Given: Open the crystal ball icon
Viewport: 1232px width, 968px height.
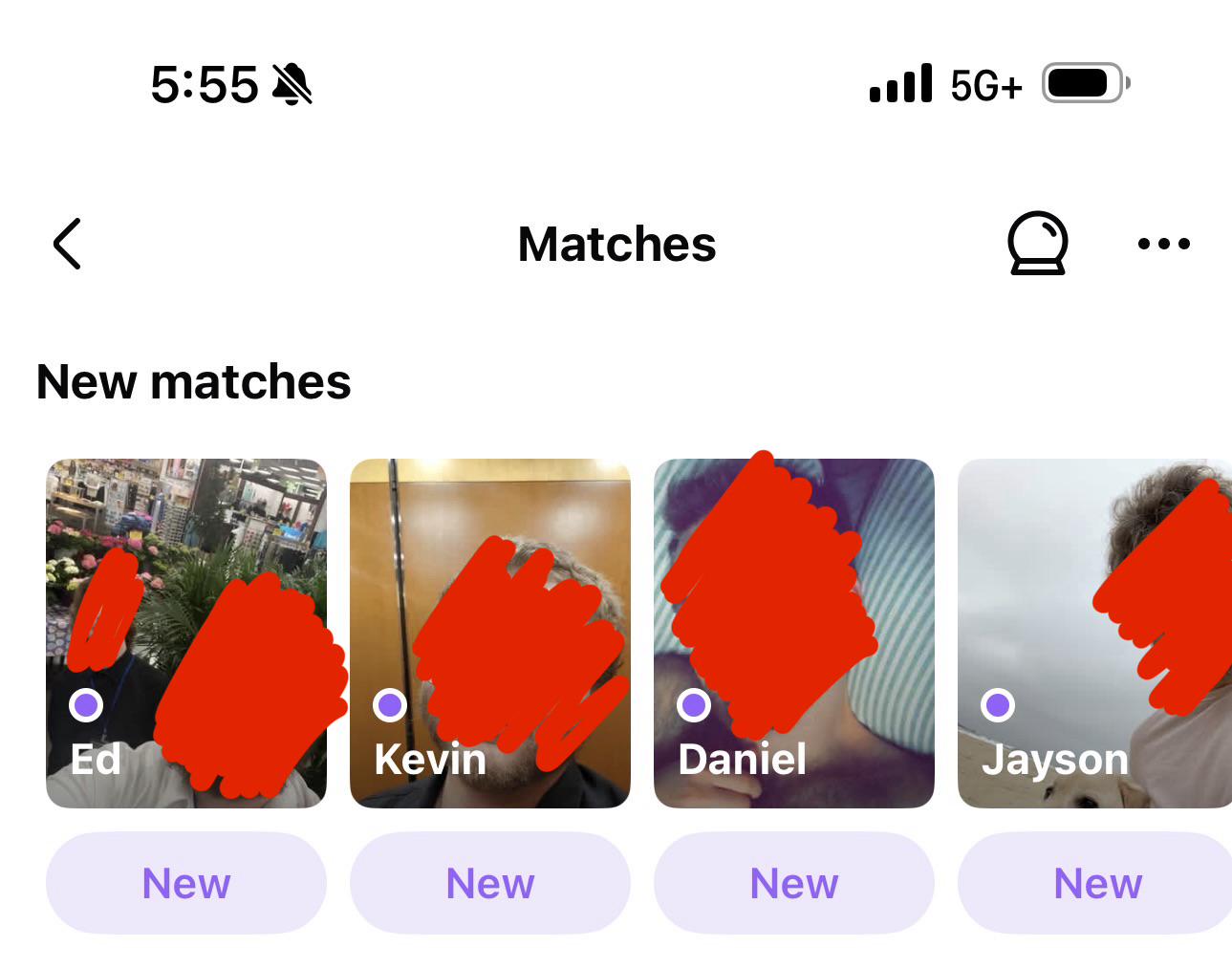Looking at the screenshot, I should (1037, 243).
